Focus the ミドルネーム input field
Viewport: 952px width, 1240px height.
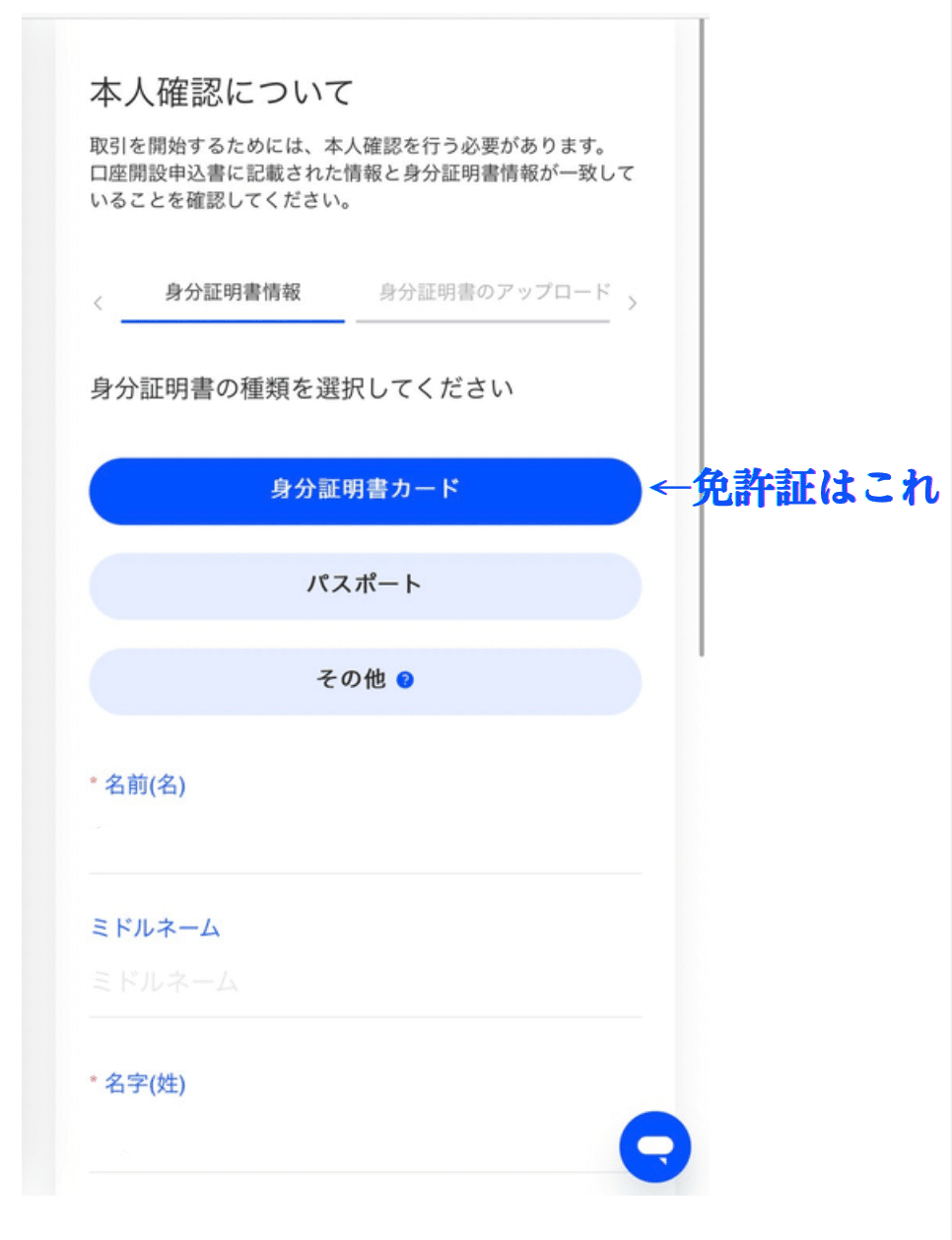click(365, 982)
